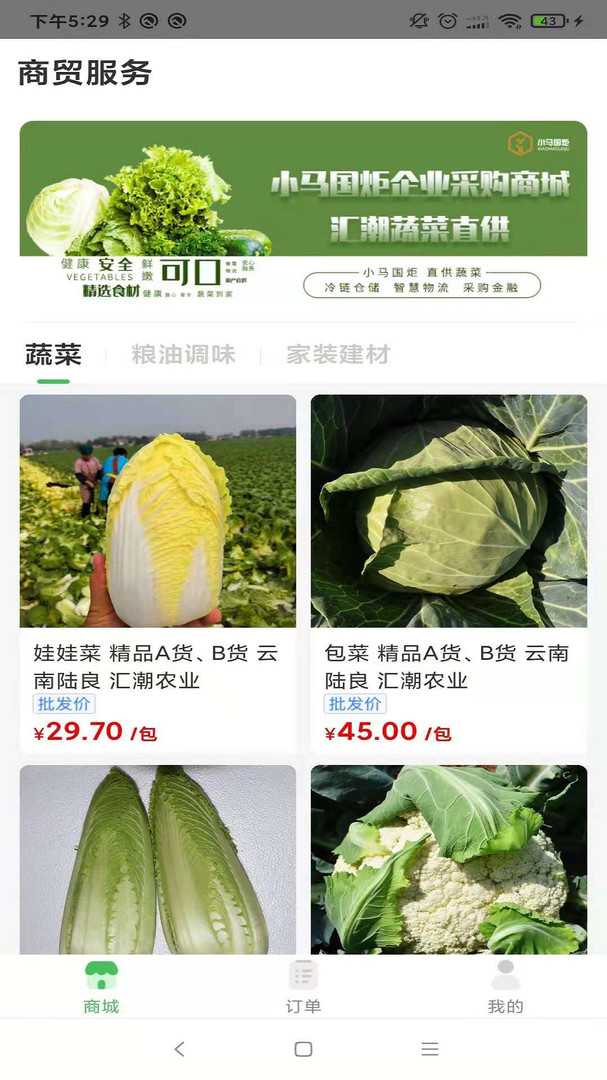
Task: Open the 娃娃菜 product card
Action: 158,572
